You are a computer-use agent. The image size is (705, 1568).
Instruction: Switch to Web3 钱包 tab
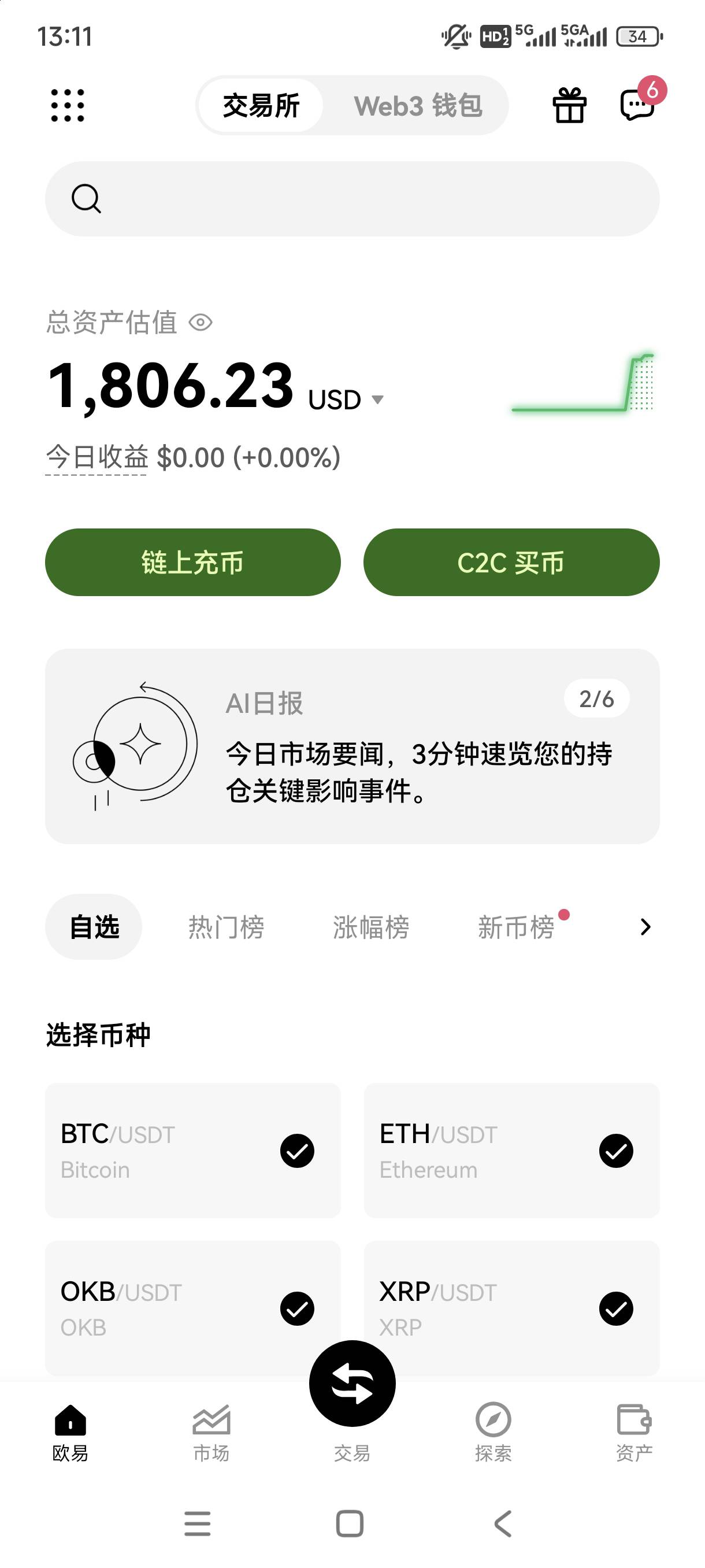418,105
